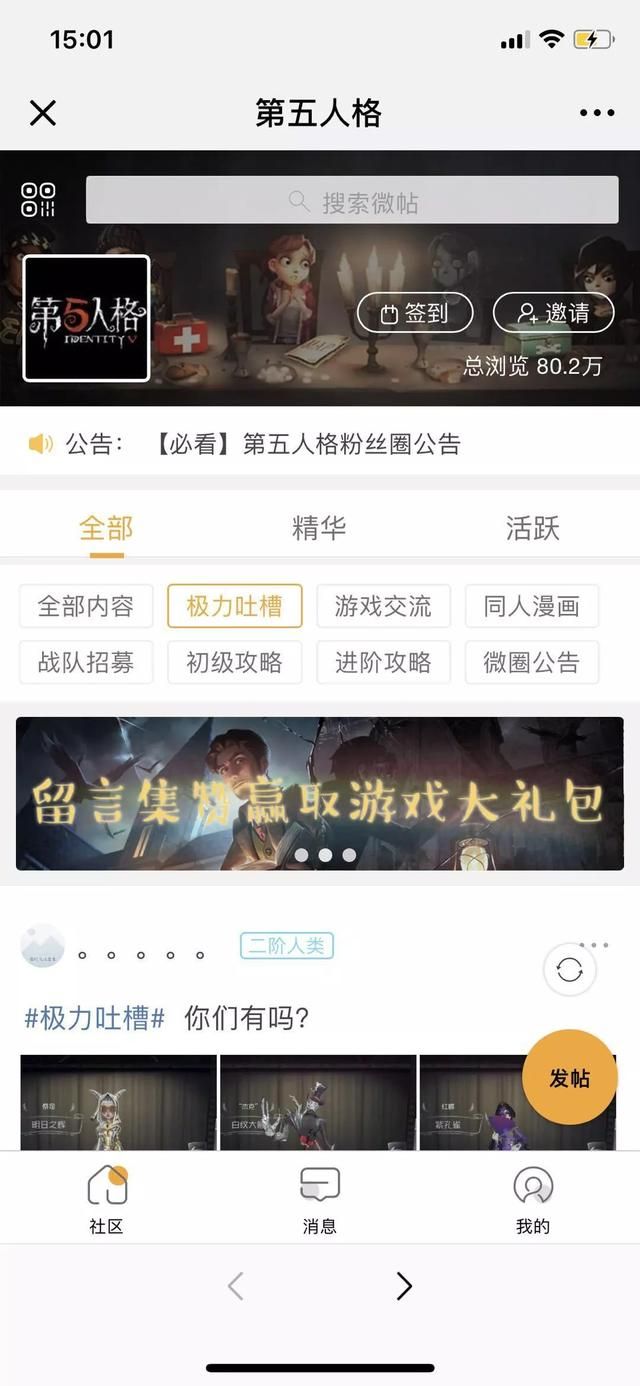Create a new post with 发帖
640x1386 pixels.
coord(569,1078)
